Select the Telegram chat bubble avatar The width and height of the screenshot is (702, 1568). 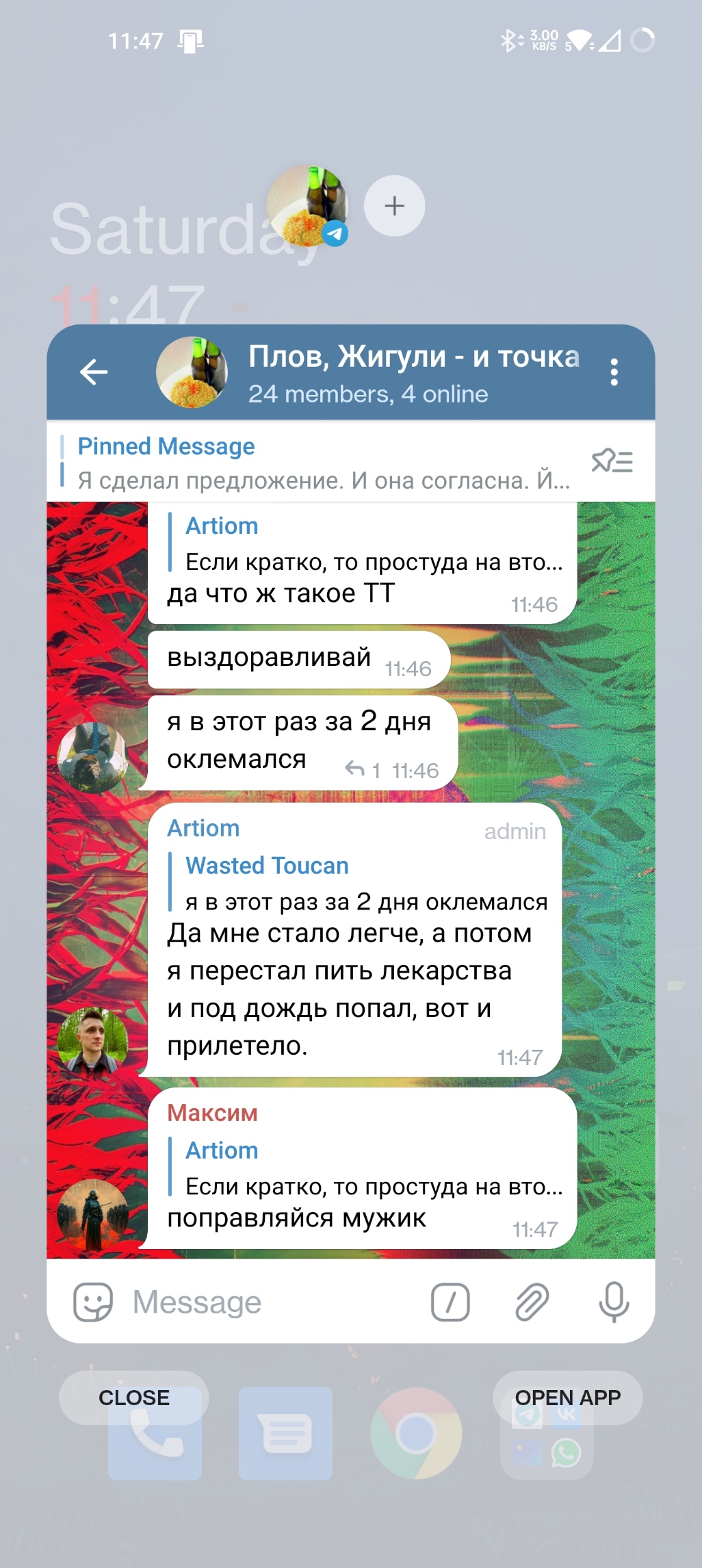(x=307, y=205)
